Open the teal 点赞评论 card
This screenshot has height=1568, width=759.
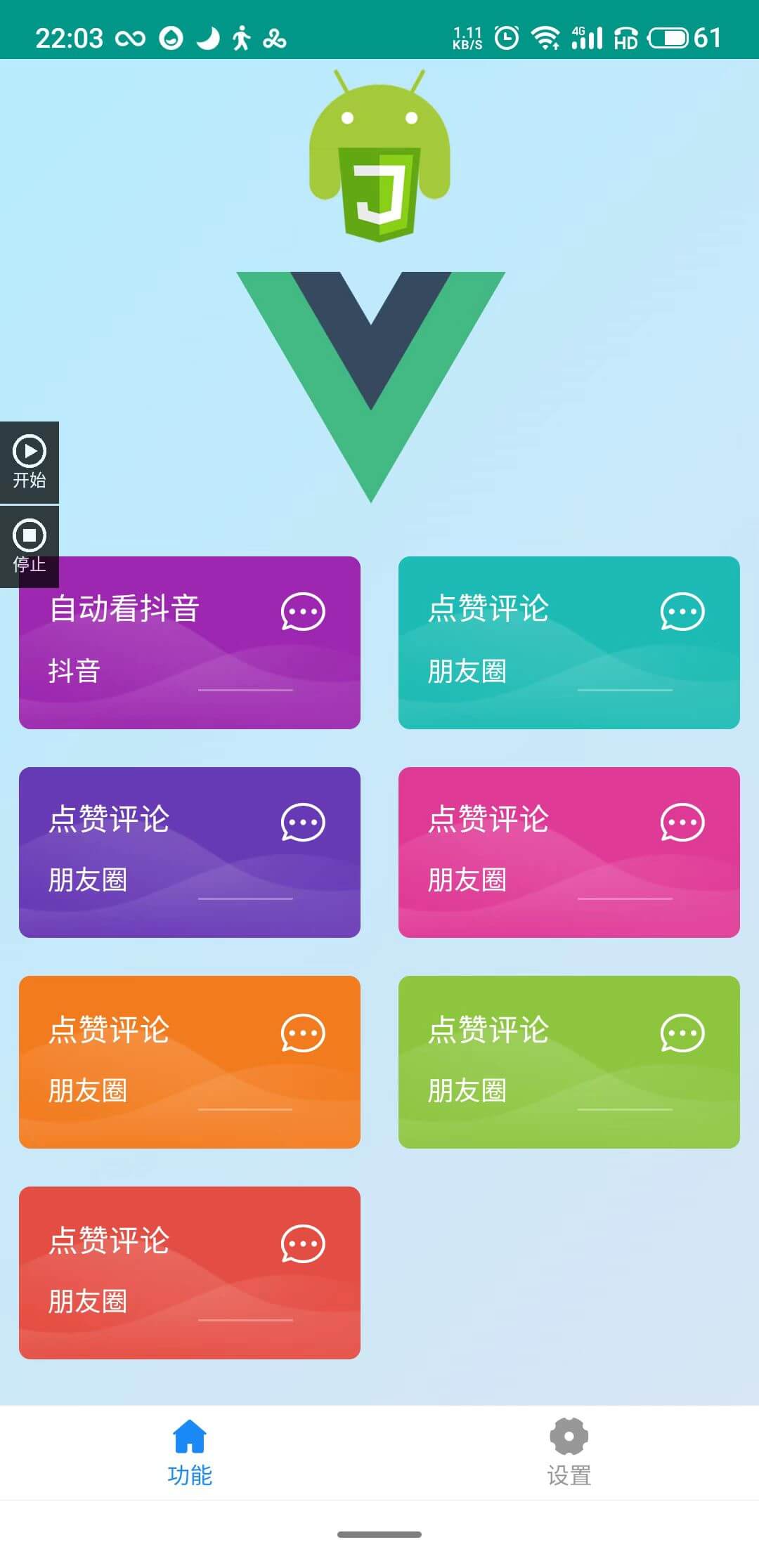[x=569, y=643]
